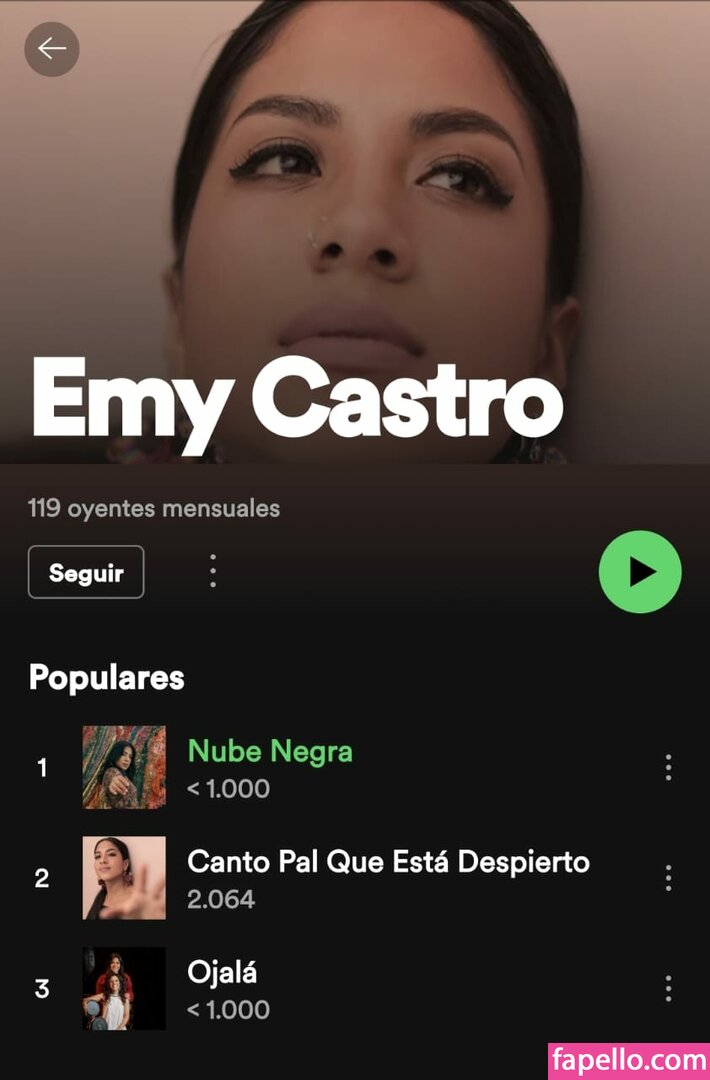Go back using the arrow icon
The height and width of the screenshot is (1080, 710).
pyautogui.click(x=52, y=48)
